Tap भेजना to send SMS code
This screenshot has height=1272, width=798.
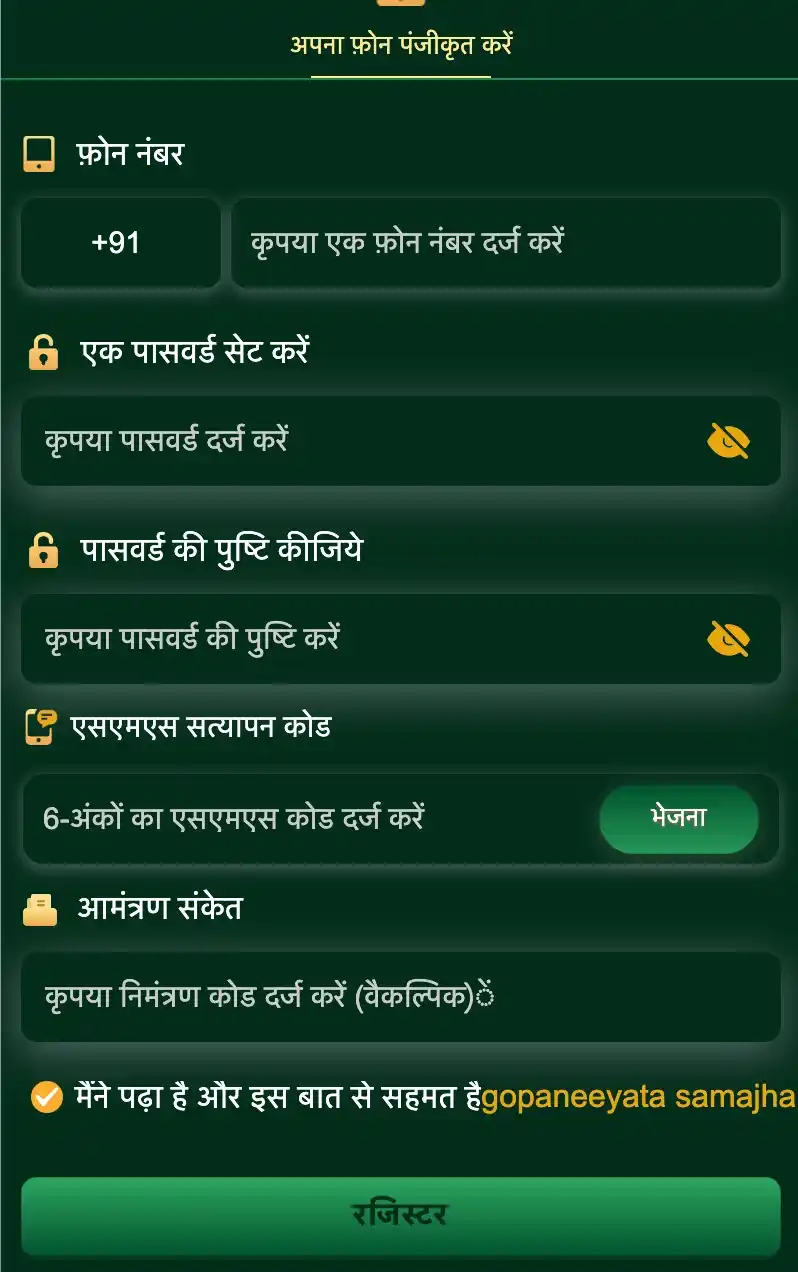678,818
